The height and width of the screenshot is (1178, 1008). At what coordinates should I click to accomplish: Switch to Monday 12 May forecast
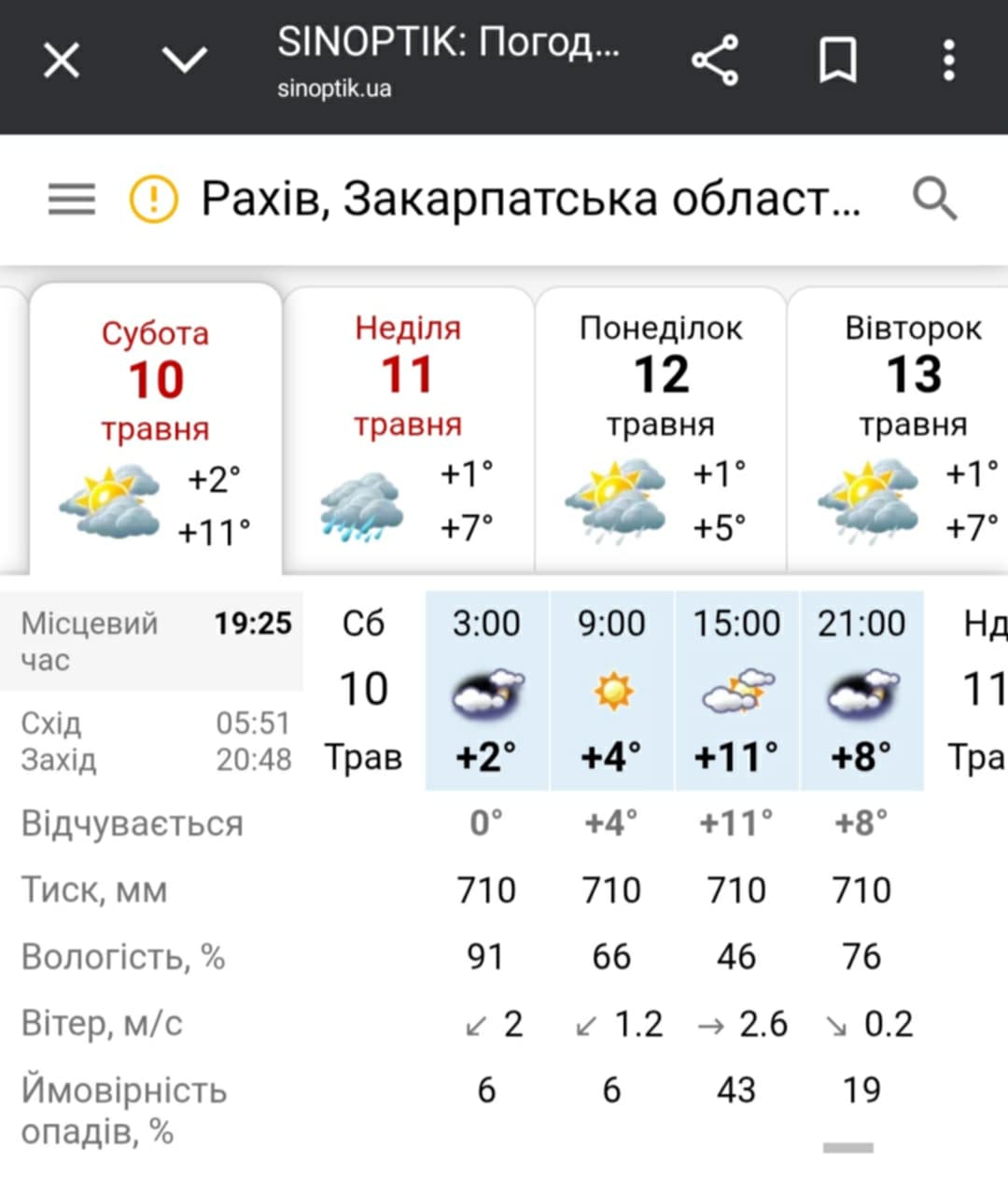[x=661, y=429]
